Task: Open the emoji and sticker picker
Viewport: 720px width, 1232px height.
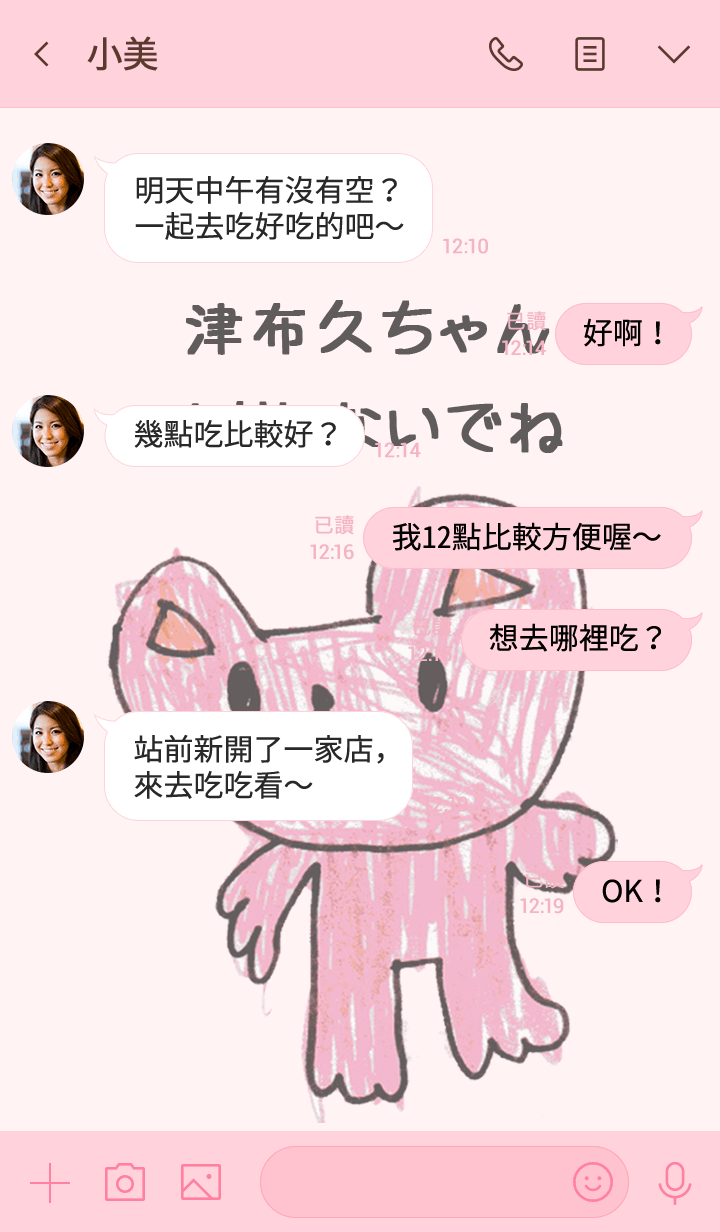Action: pos(592,1183)
